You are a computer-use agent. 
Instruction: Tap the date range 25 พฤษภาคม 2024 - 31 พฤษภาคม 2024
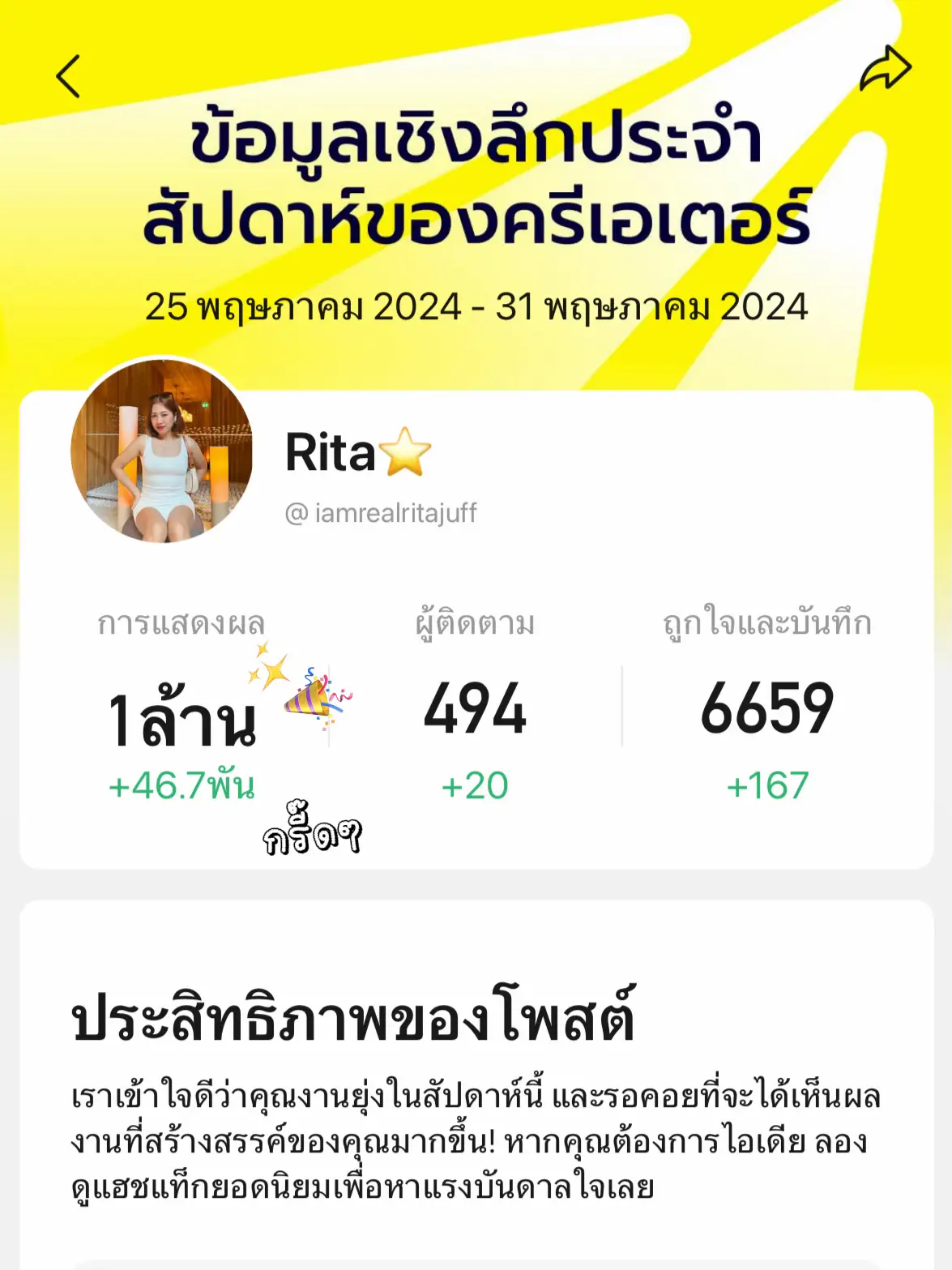coord(476,307)
